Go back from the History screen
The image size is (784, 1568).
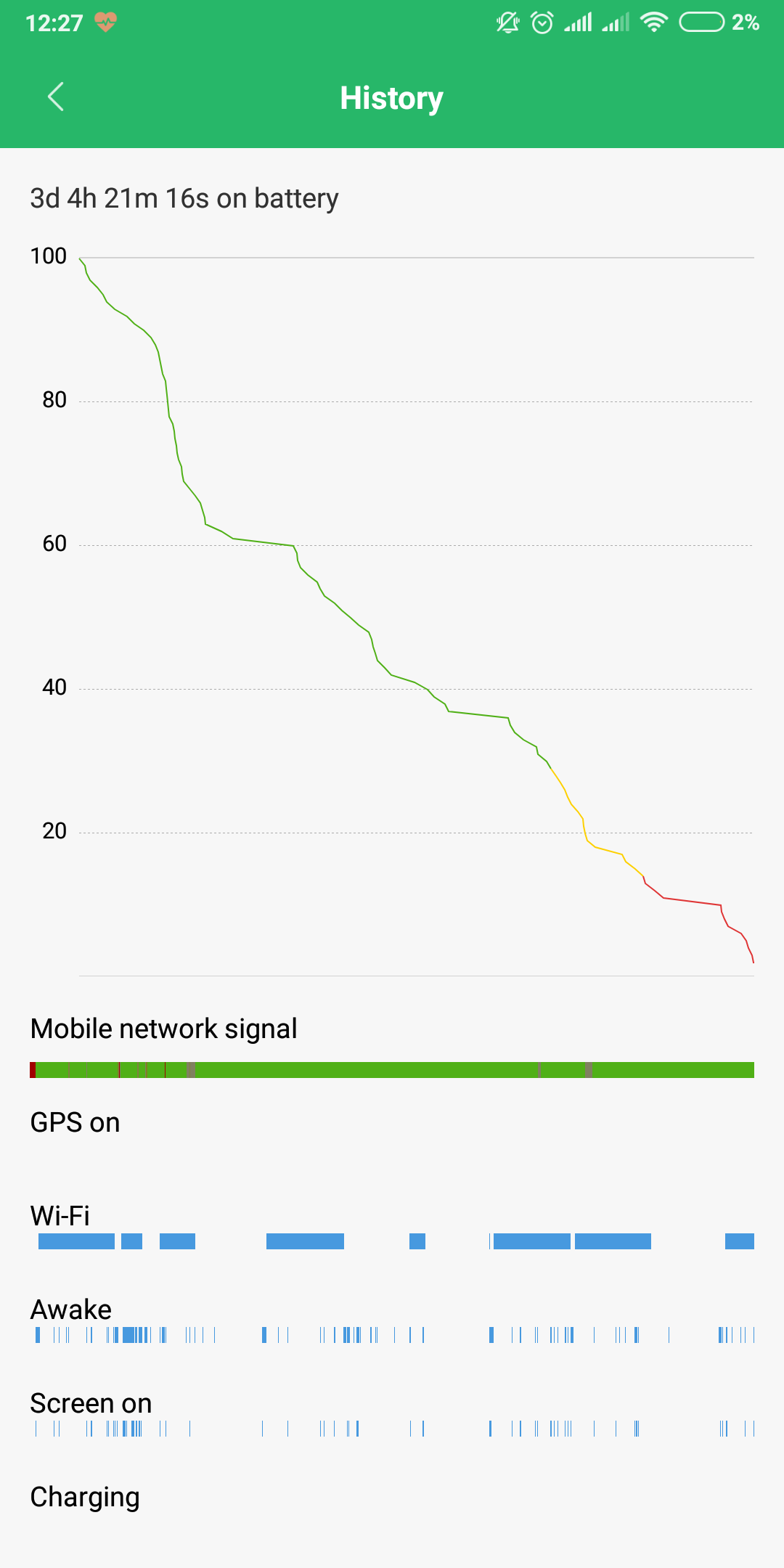tap(56, 97)
